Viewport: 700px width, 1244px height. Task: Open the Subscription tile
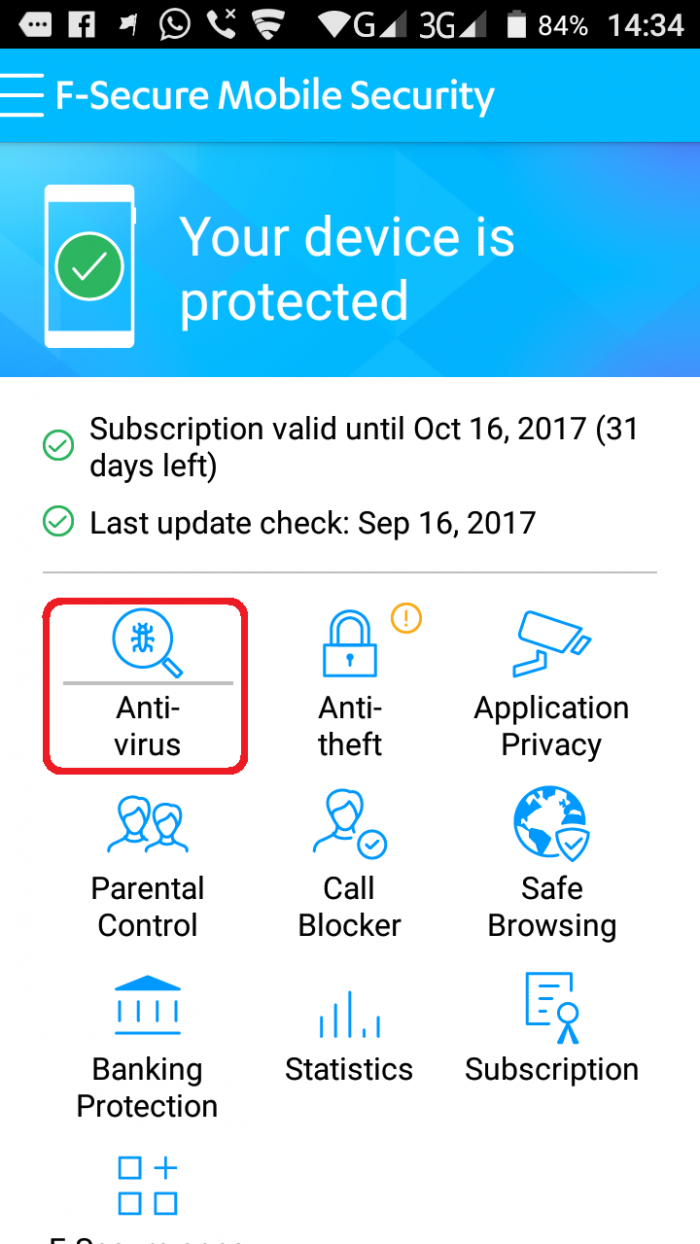552,1030
